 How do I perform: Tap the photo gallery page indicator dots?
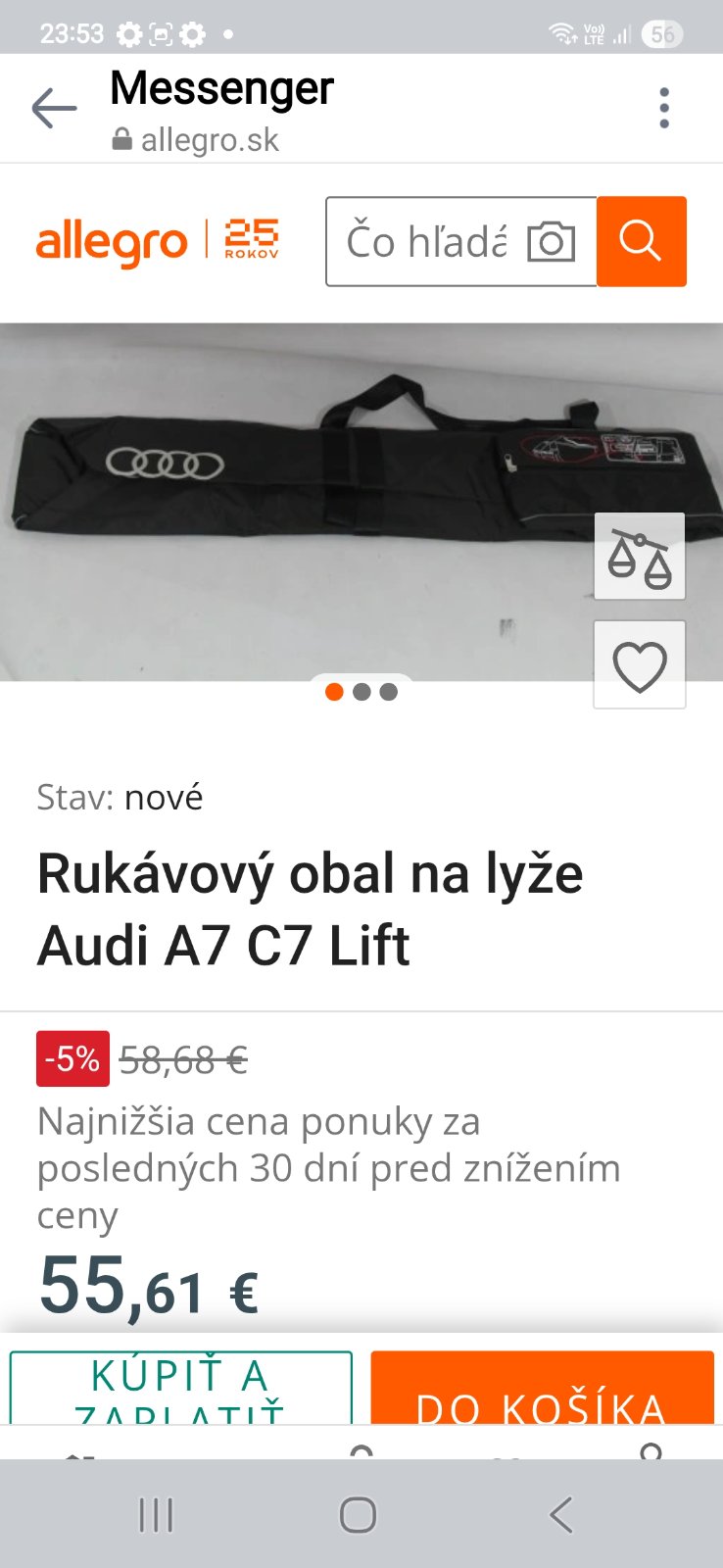coord(361,692)
